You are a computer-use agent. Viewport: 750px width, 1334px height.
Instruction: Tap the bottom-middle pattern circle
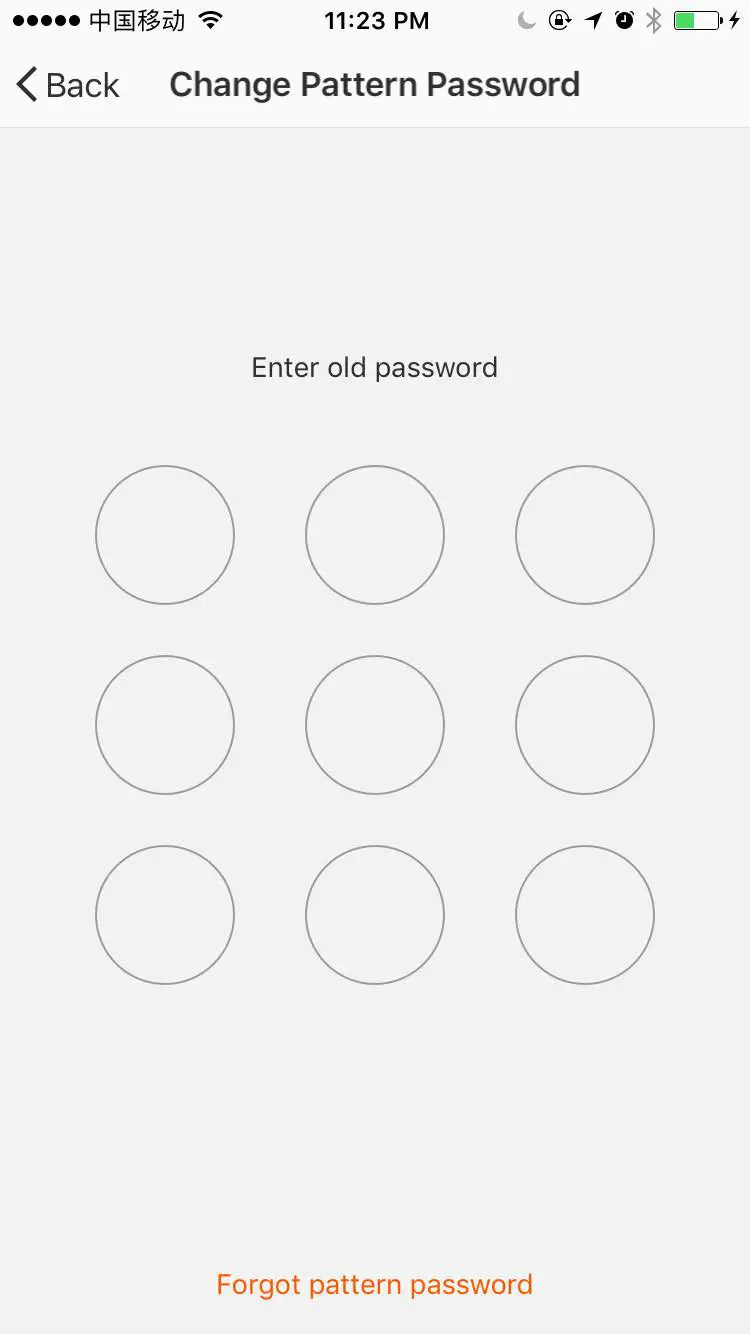[x=375, y=915]
